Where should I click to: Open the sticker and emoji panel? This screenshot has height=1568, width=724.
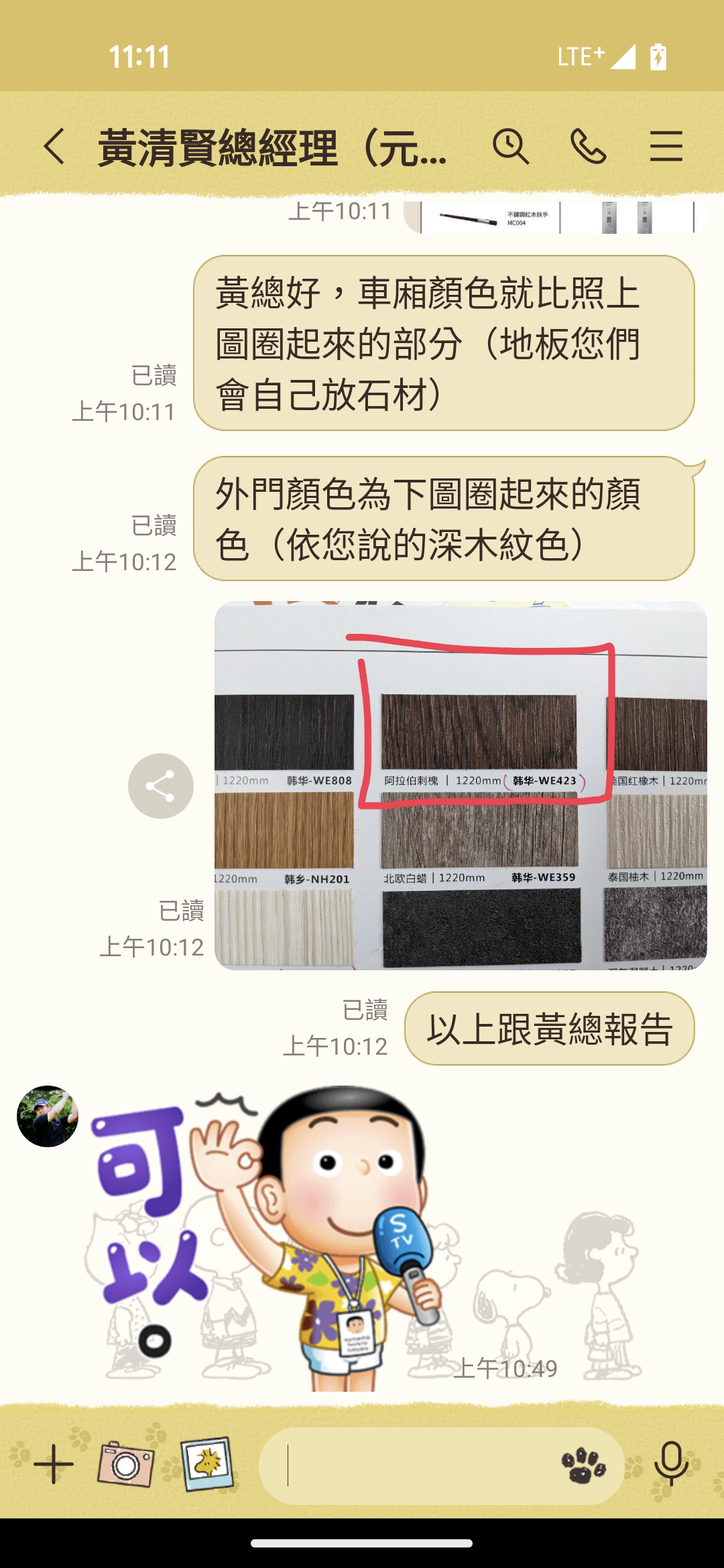pyautogui.click(x=584, y=1465)
